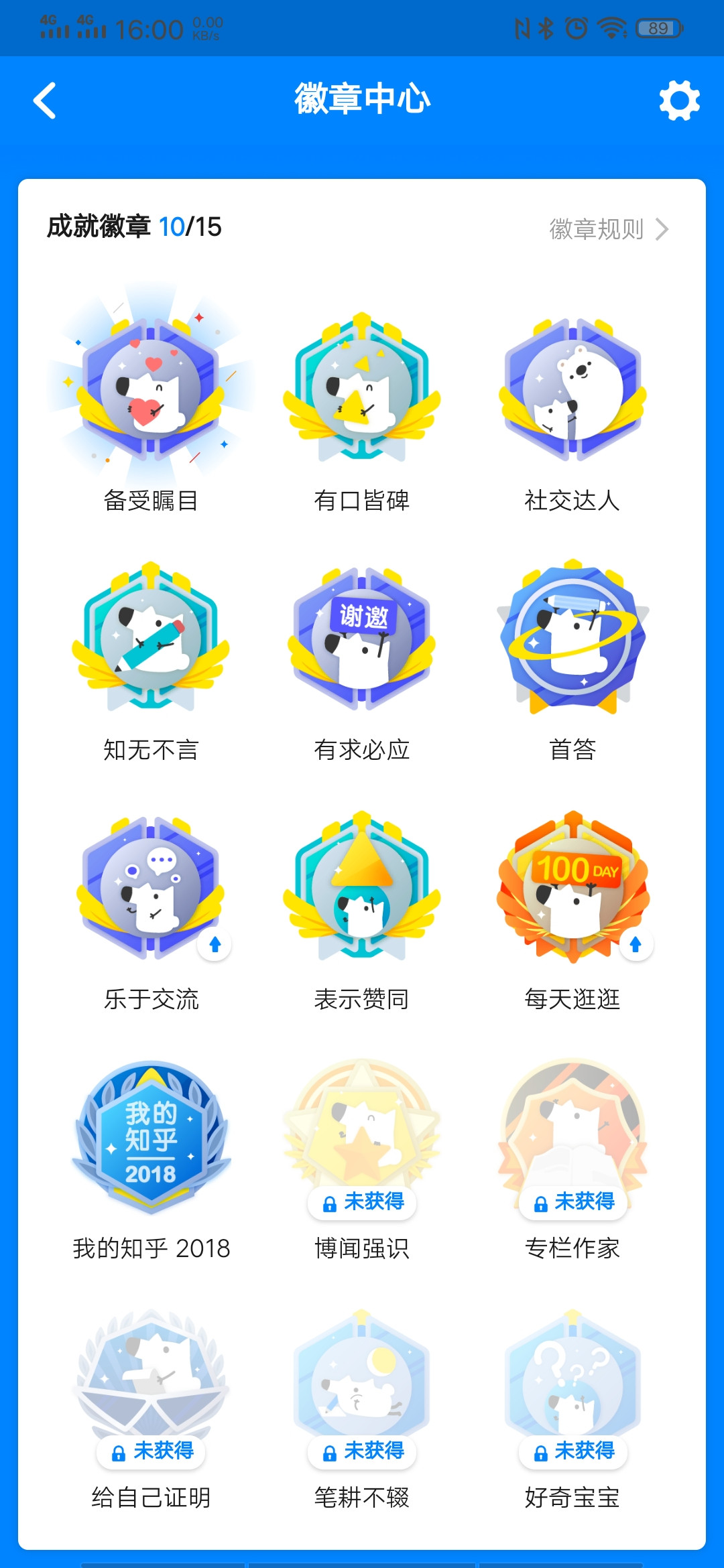Screen dimensions: 724x1568
Task: Open the 知无不言 badge details
Action: 151,637
